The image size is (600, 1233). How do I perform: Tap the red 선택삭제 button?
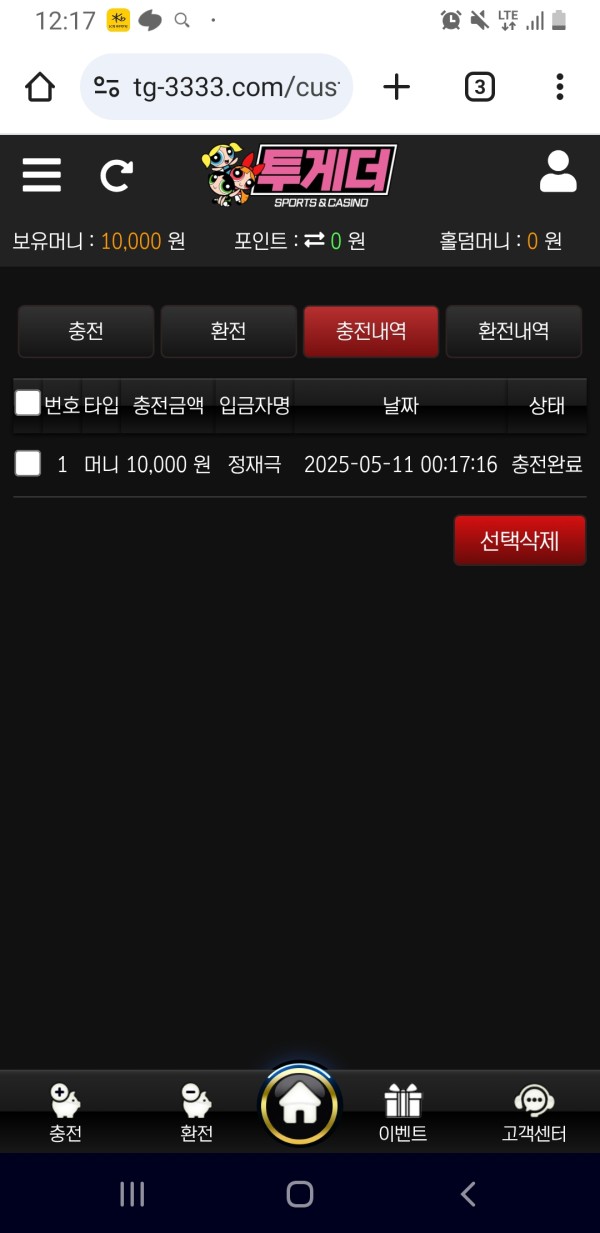point(519,541)
